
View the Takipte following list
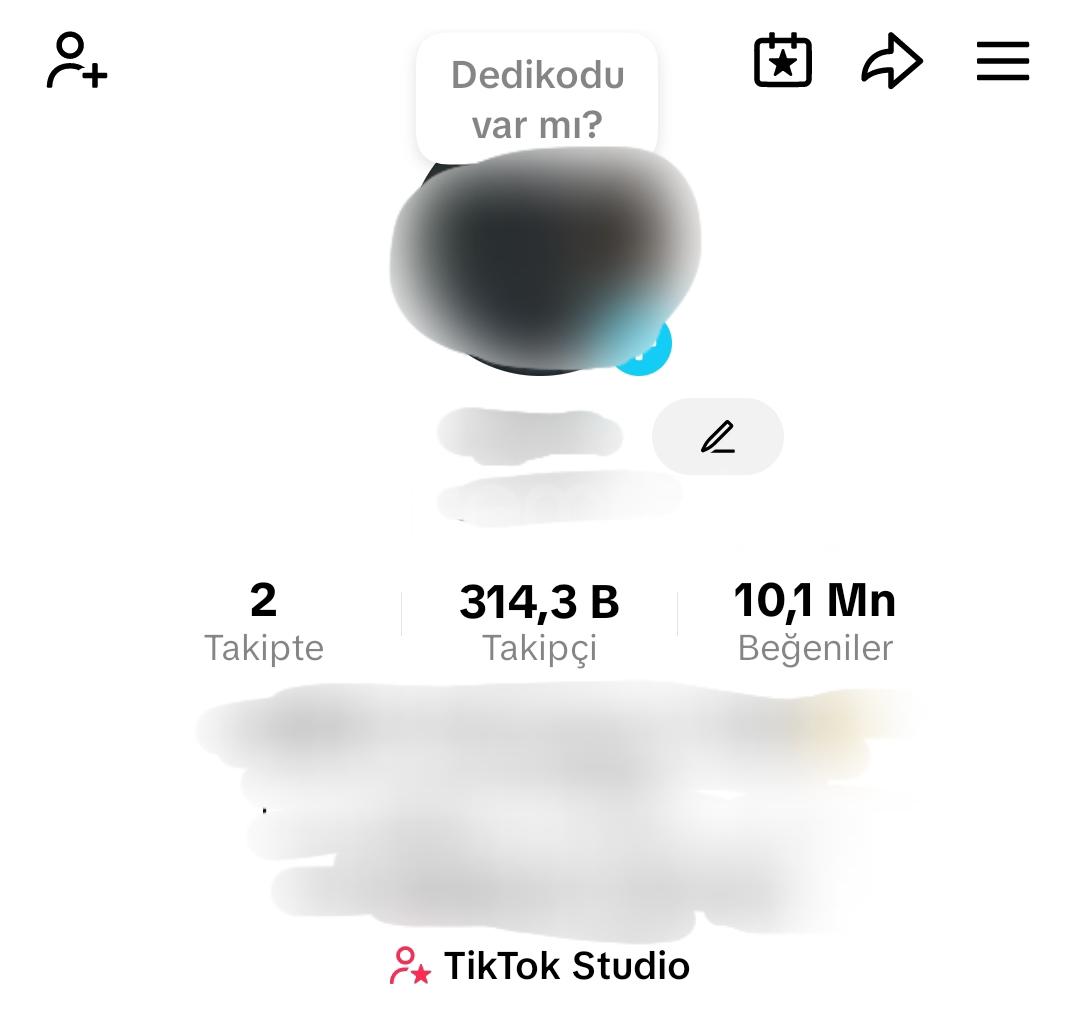(x=264, y=622)
